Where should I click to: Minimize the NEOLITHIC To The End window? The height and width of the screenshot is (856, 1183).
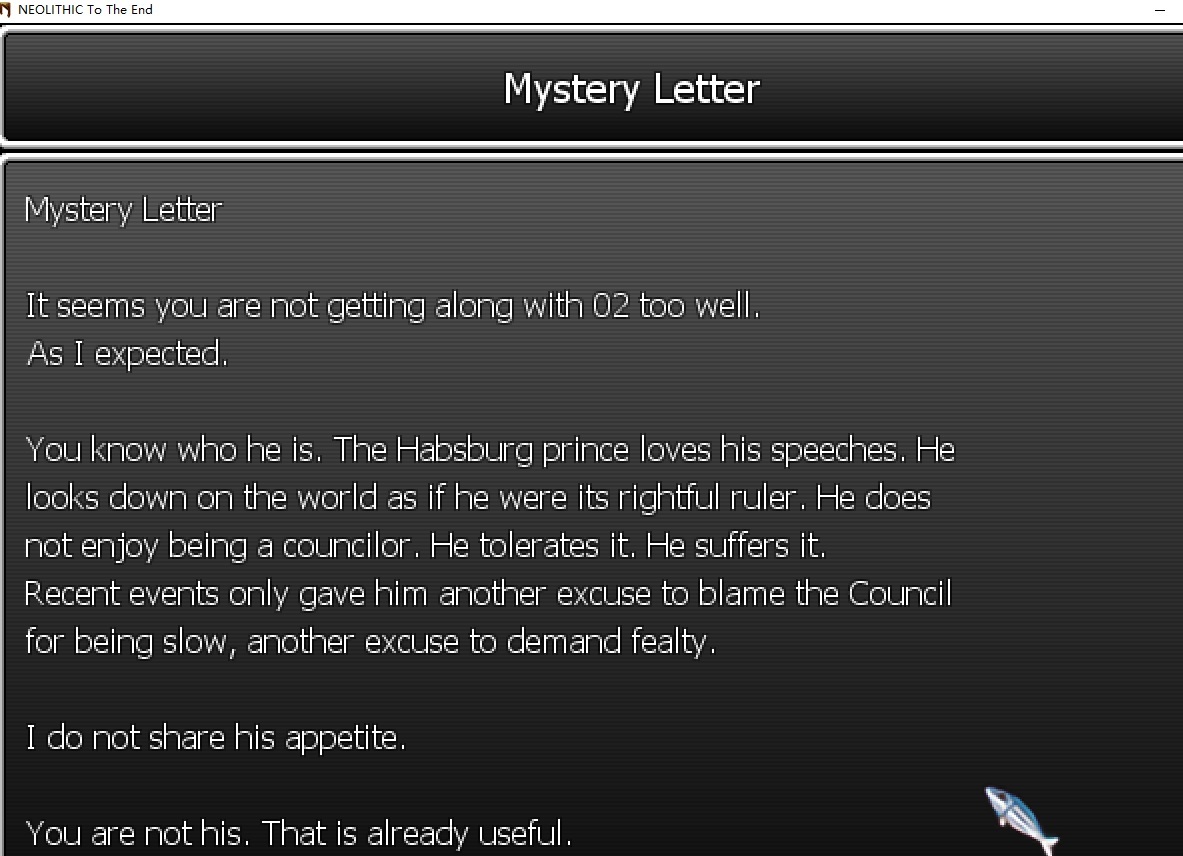coord(1160,10)
